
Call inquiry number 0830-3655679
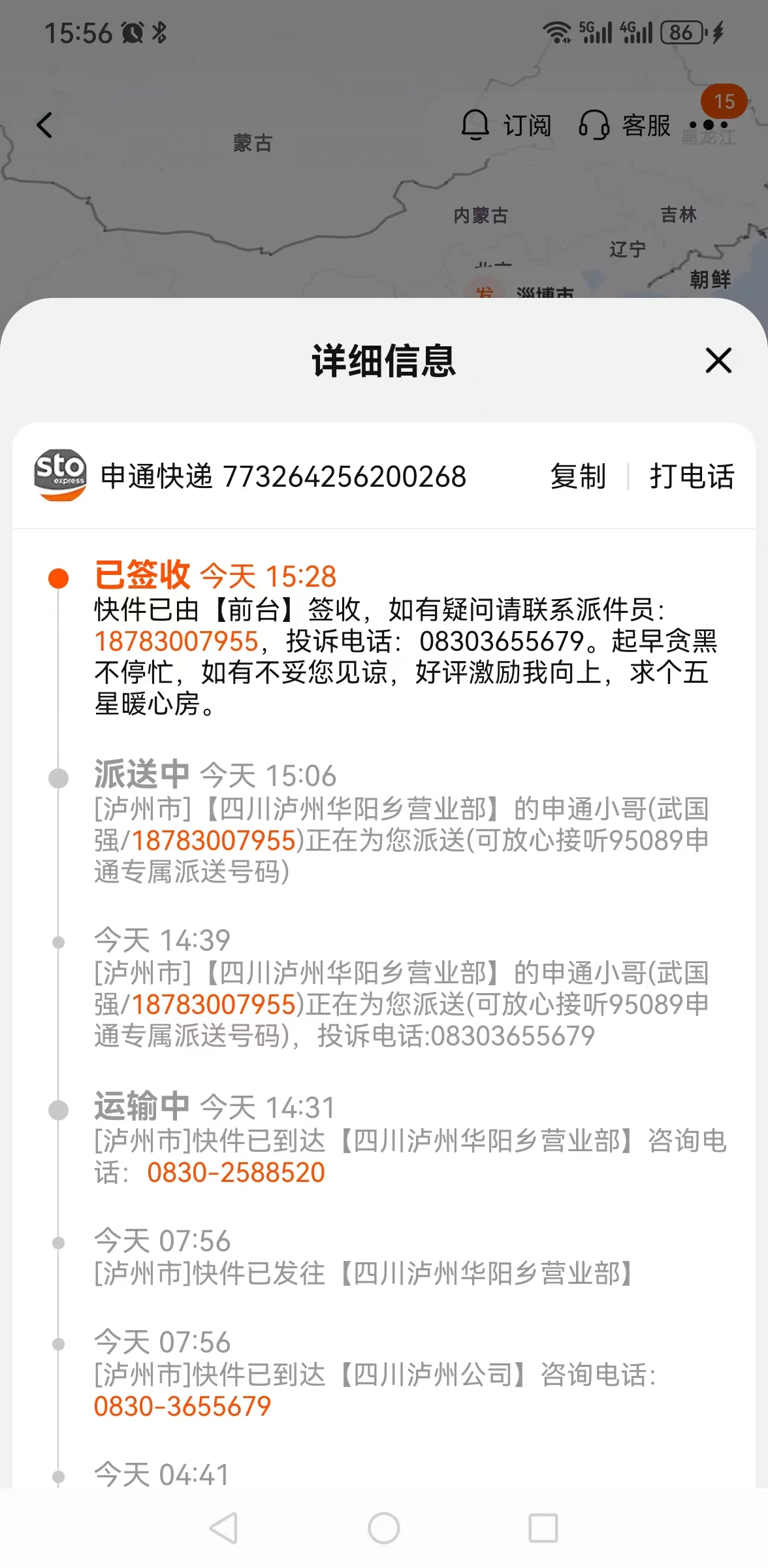(x=182, y=1407)
